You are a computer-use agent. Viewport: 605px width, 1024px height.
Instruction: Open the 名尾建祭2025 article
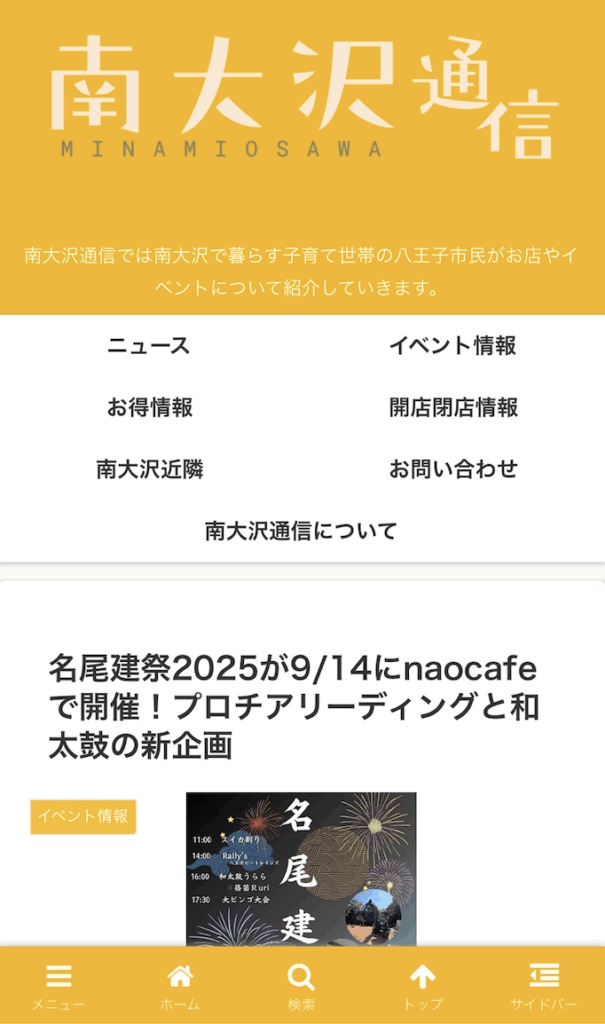[293, 706]
